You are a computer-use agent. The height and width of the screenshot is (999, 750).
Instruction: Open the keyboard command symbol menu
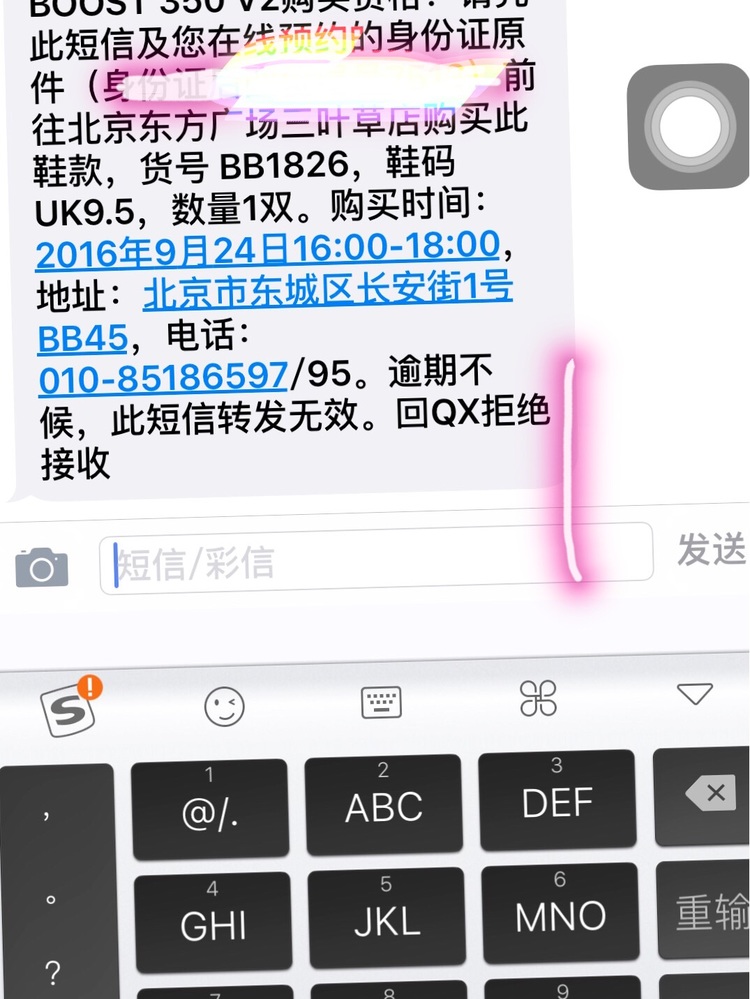click(x=538, y=699)
